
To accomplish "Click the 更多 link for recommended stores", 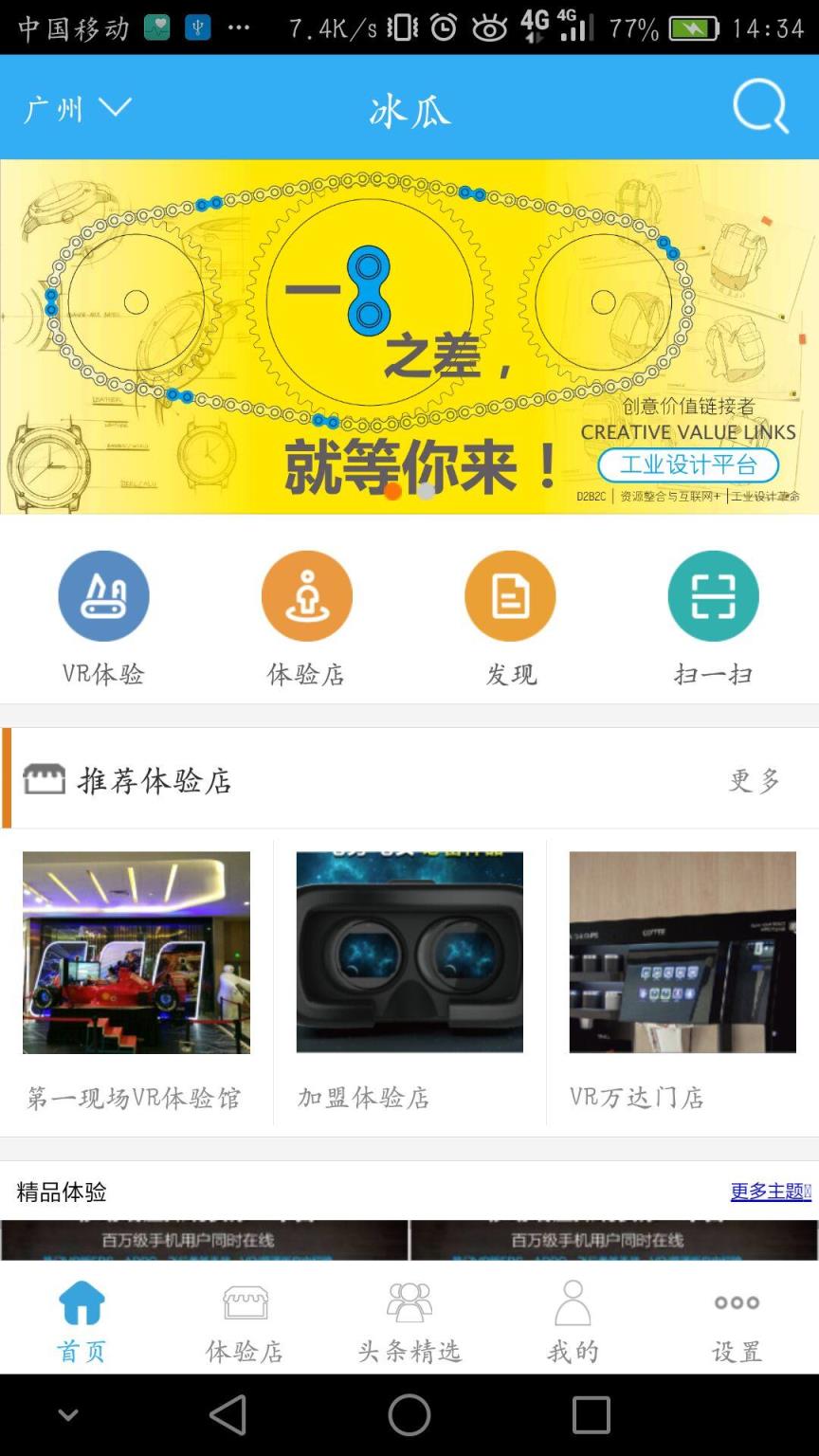I will (x=755, y=780).
